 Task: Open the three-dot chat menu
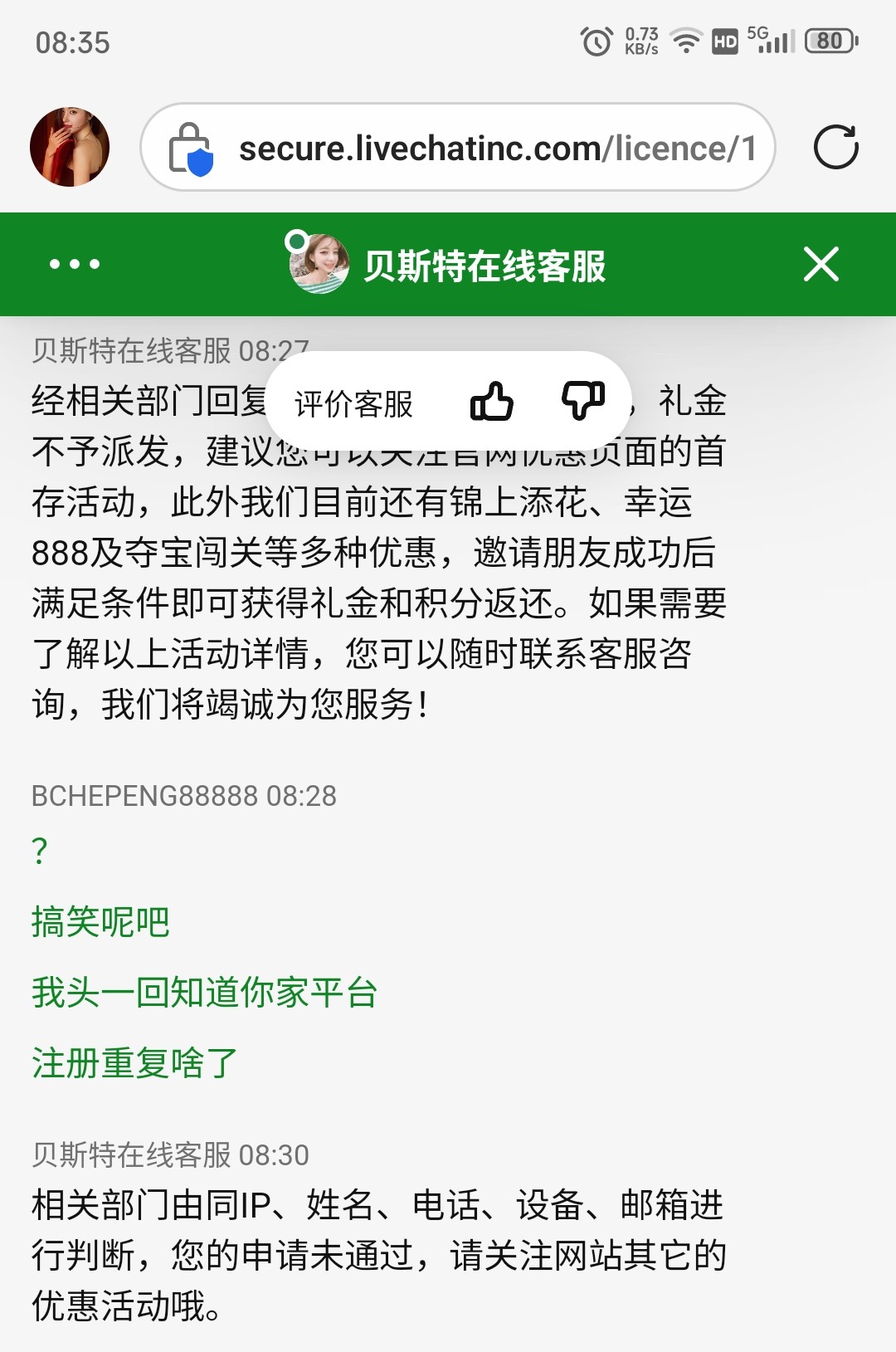click(x=75, y=265)
